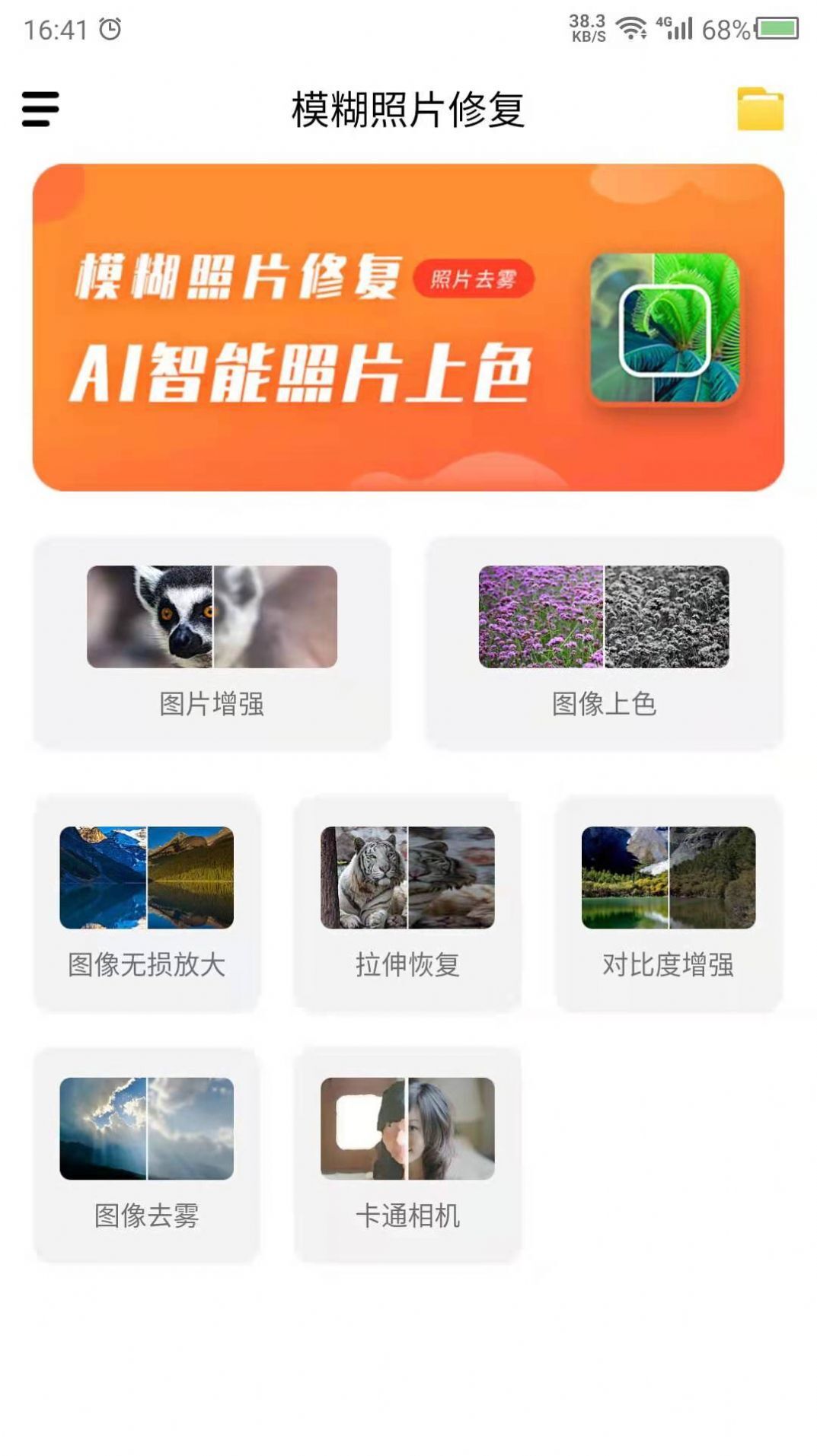
Task: Tap the tiger thumbnail above 拉伸恢复
Action: (x=409, y=879)
